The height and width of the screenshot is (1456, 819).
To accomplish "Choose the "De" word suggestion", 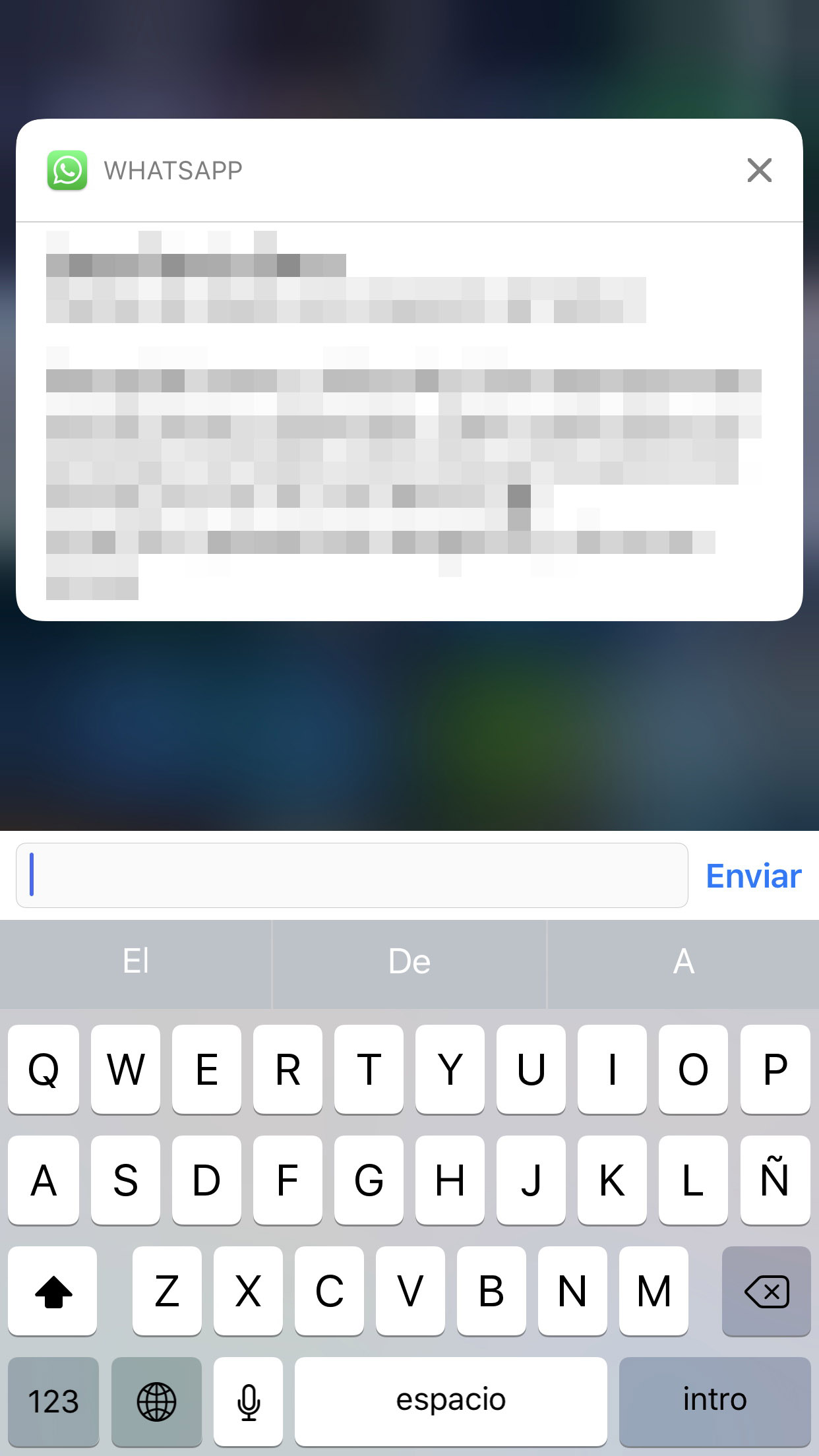I will 409,961.
